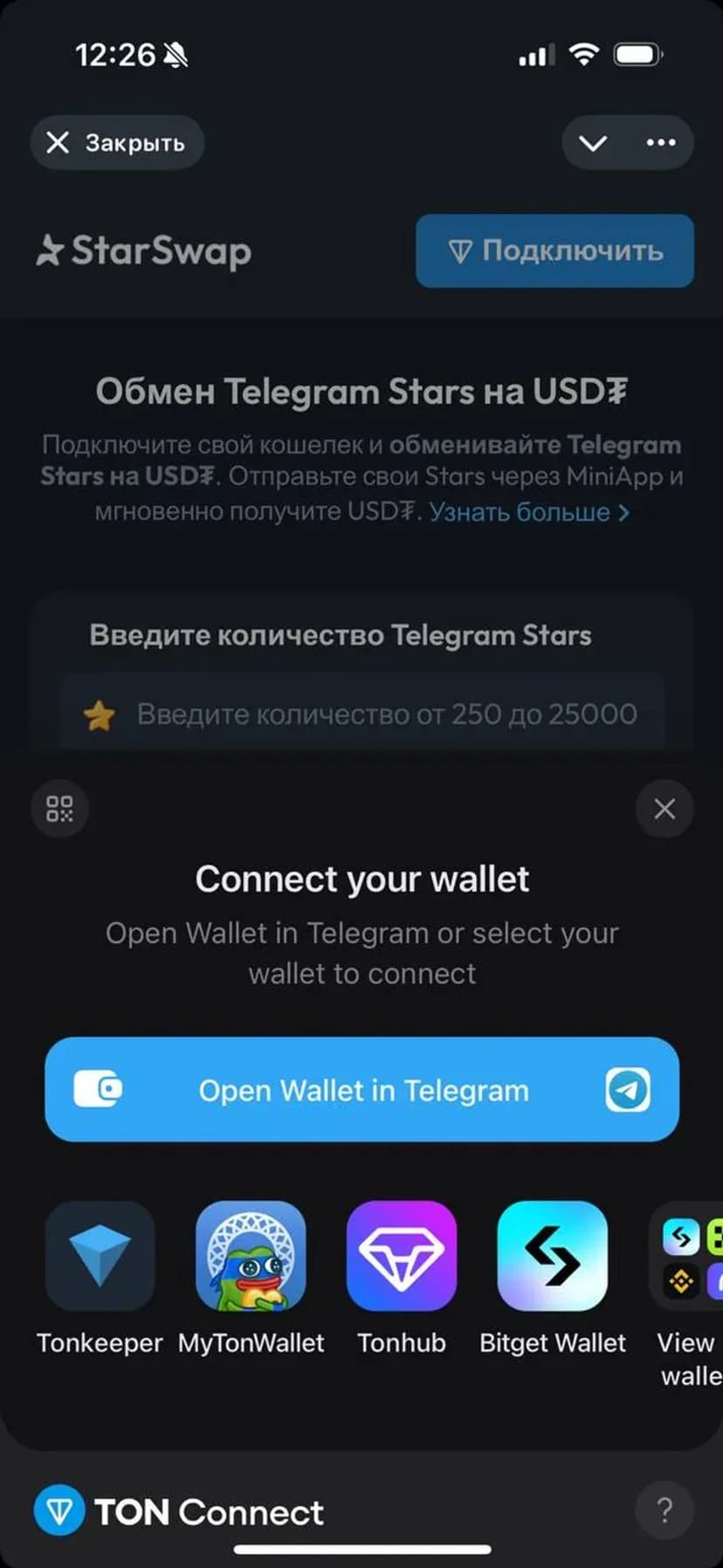Minimize the mini app via chevron

tap(593, 142)
